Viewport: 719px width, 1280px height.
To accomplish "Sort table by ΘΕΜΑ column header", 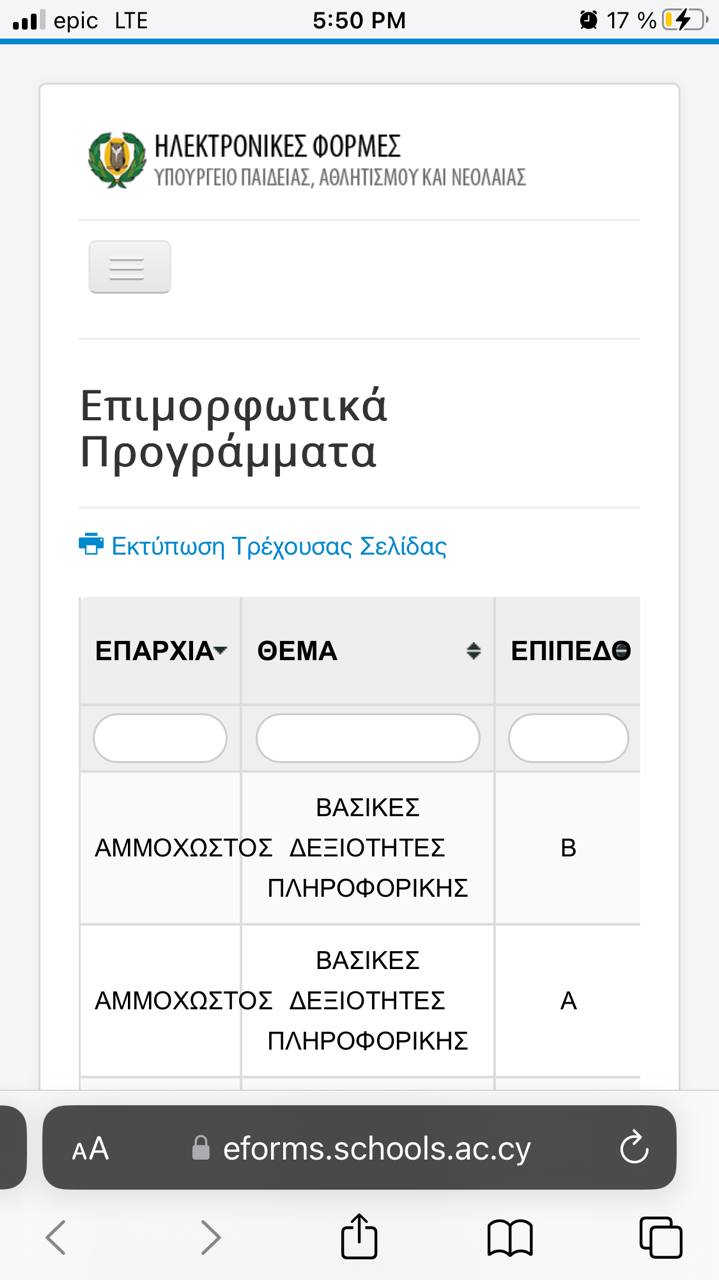I will [368, 651].
